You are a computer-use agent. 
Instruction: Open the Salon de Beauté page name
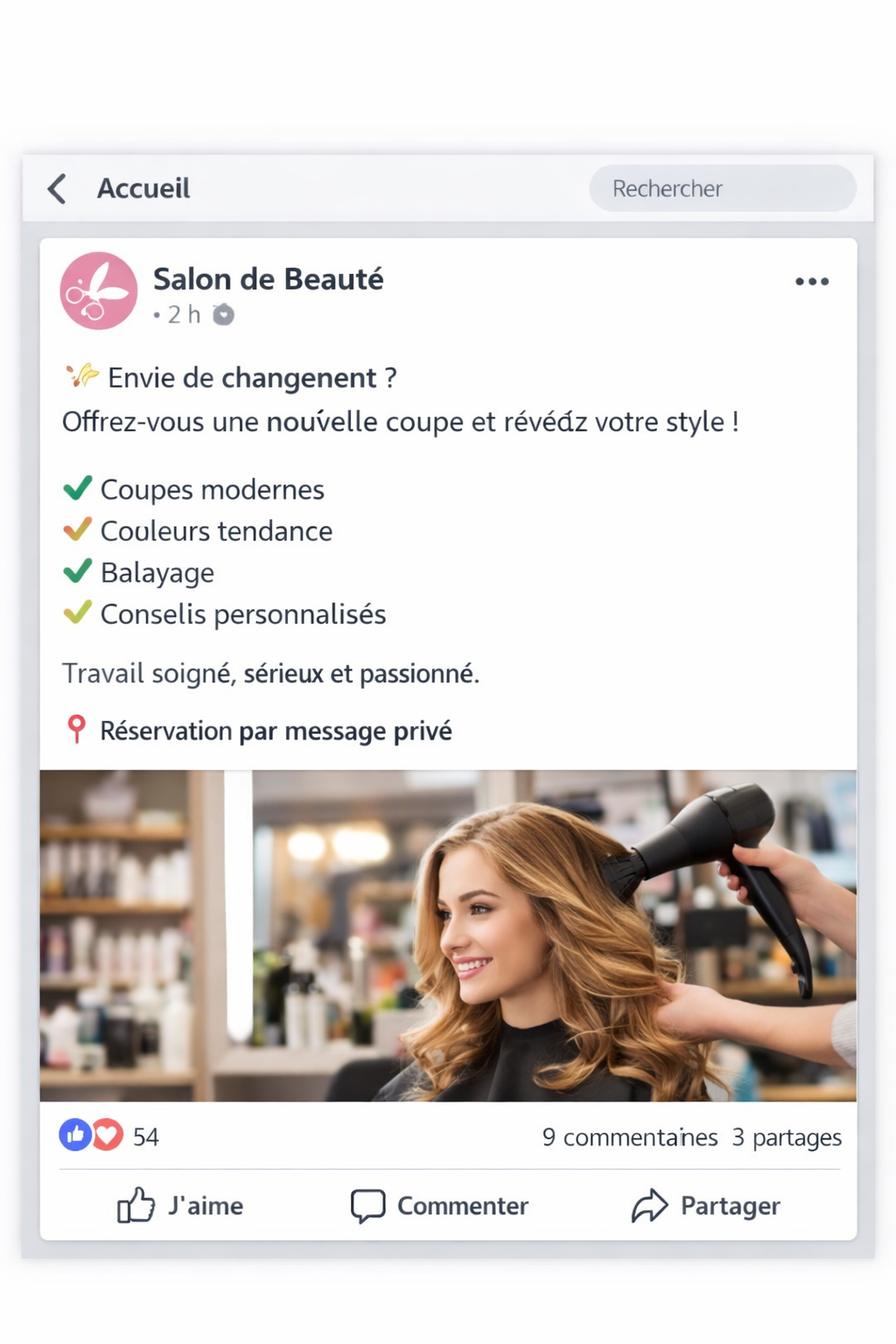click(268, 279)
